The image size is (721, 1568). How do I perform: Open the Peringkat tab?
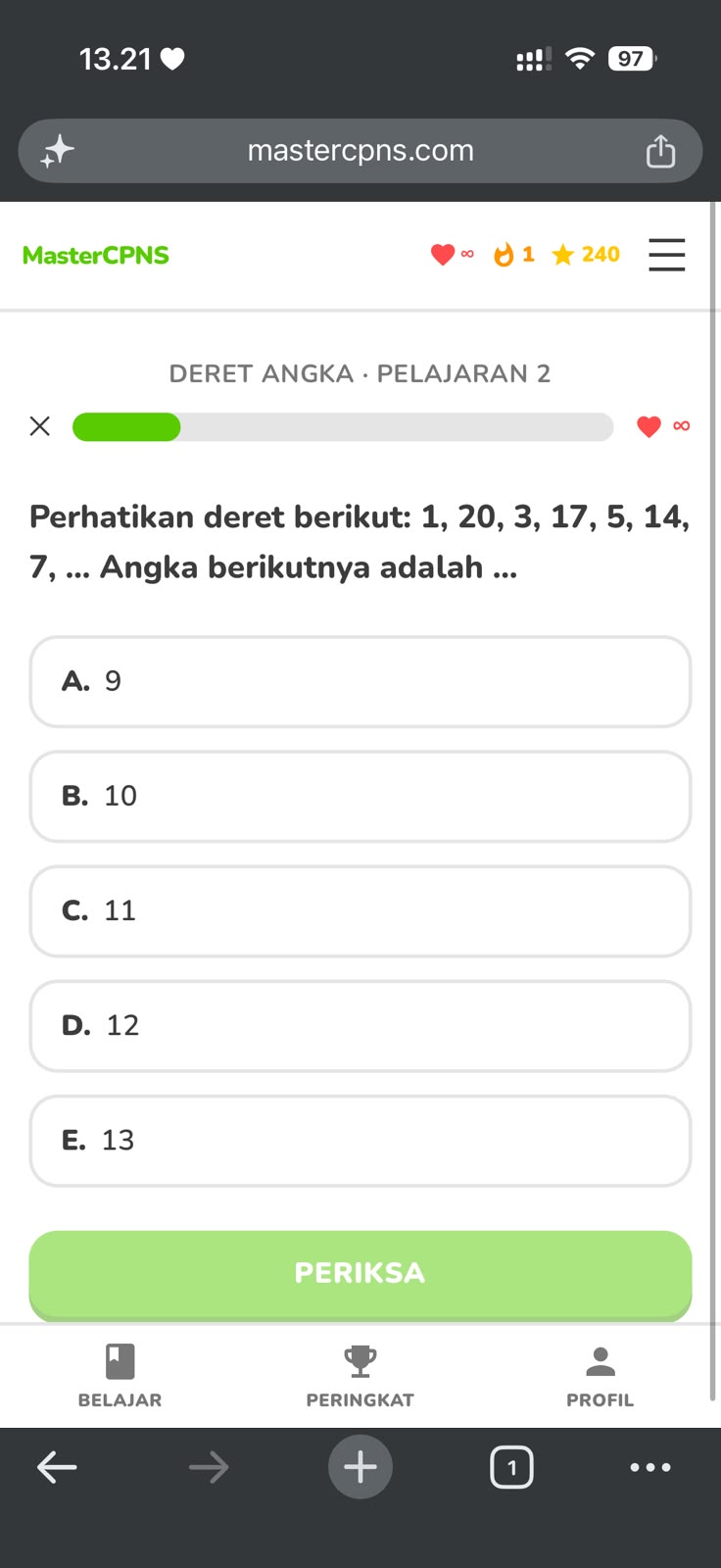(360, 1376)
